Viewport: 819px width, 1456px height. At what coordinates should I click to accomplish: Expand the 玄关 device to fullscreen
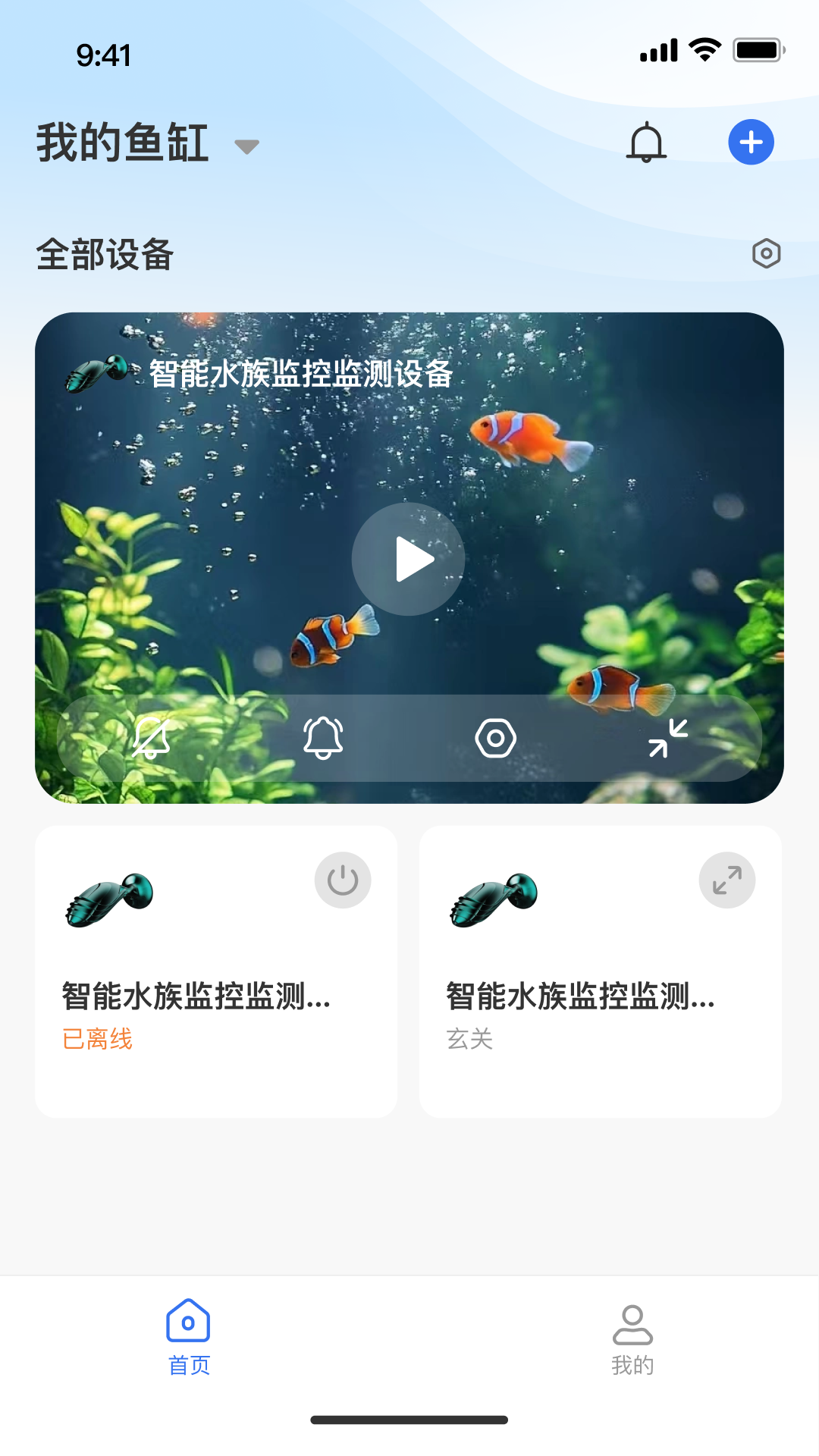726,879
